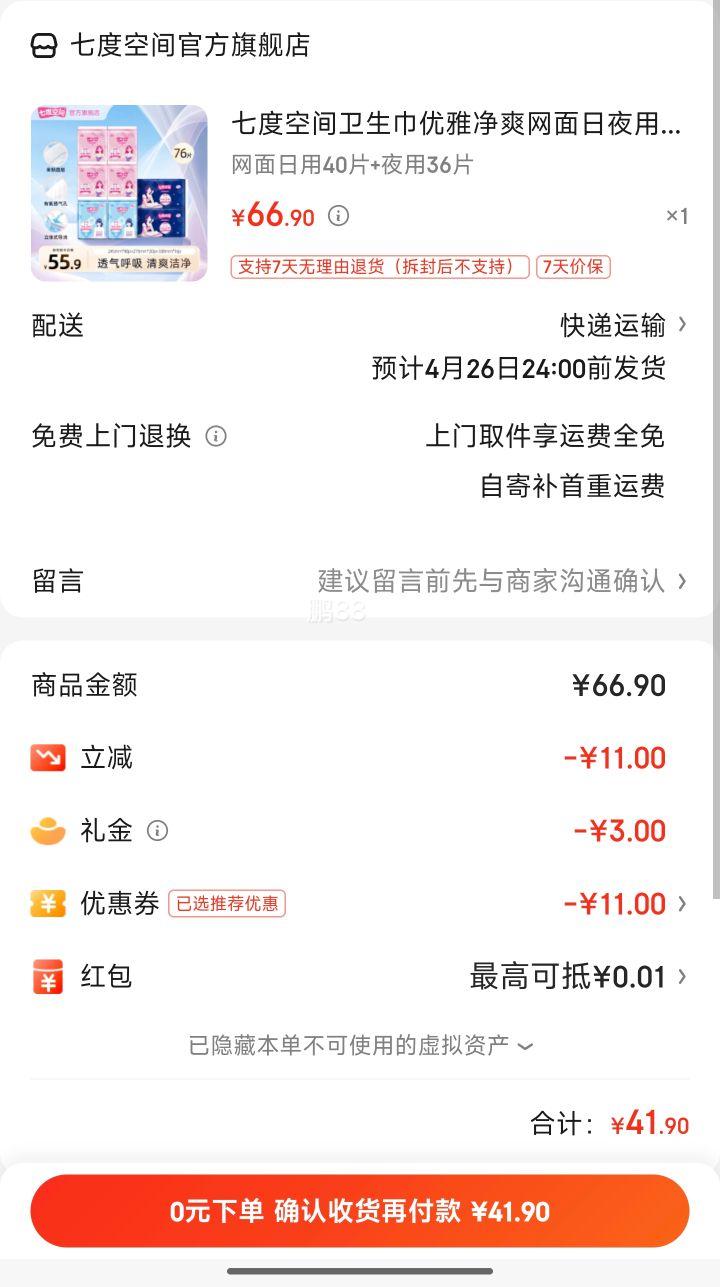This screenshot has height=1287, width=720.
Task: Expand 已隐藏本单不可使用的虚拟资产
Action: tap(360, 1046)
